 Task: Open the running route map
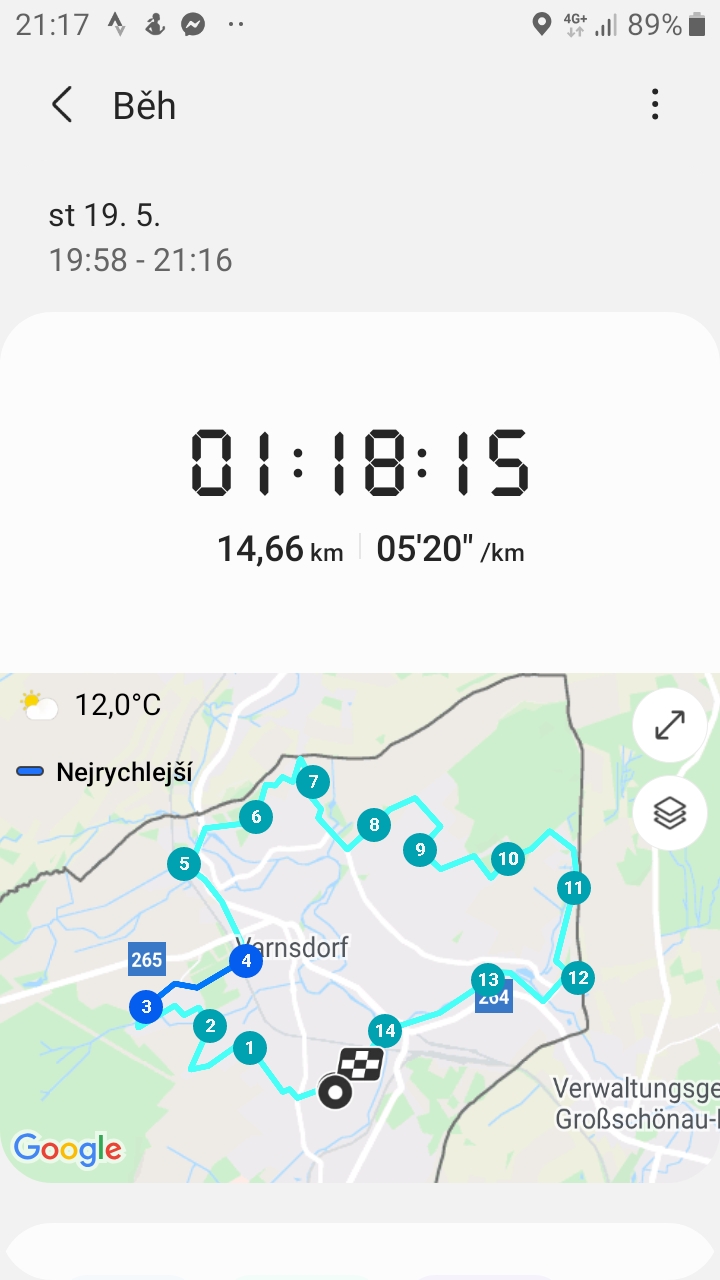click(x=360, y=928)
